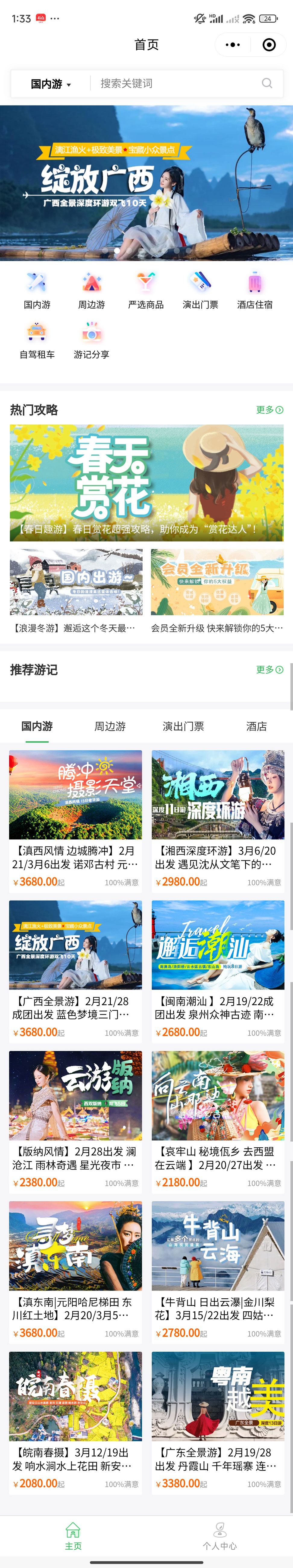Close the mini-program with the circle button

coord(269,44)
